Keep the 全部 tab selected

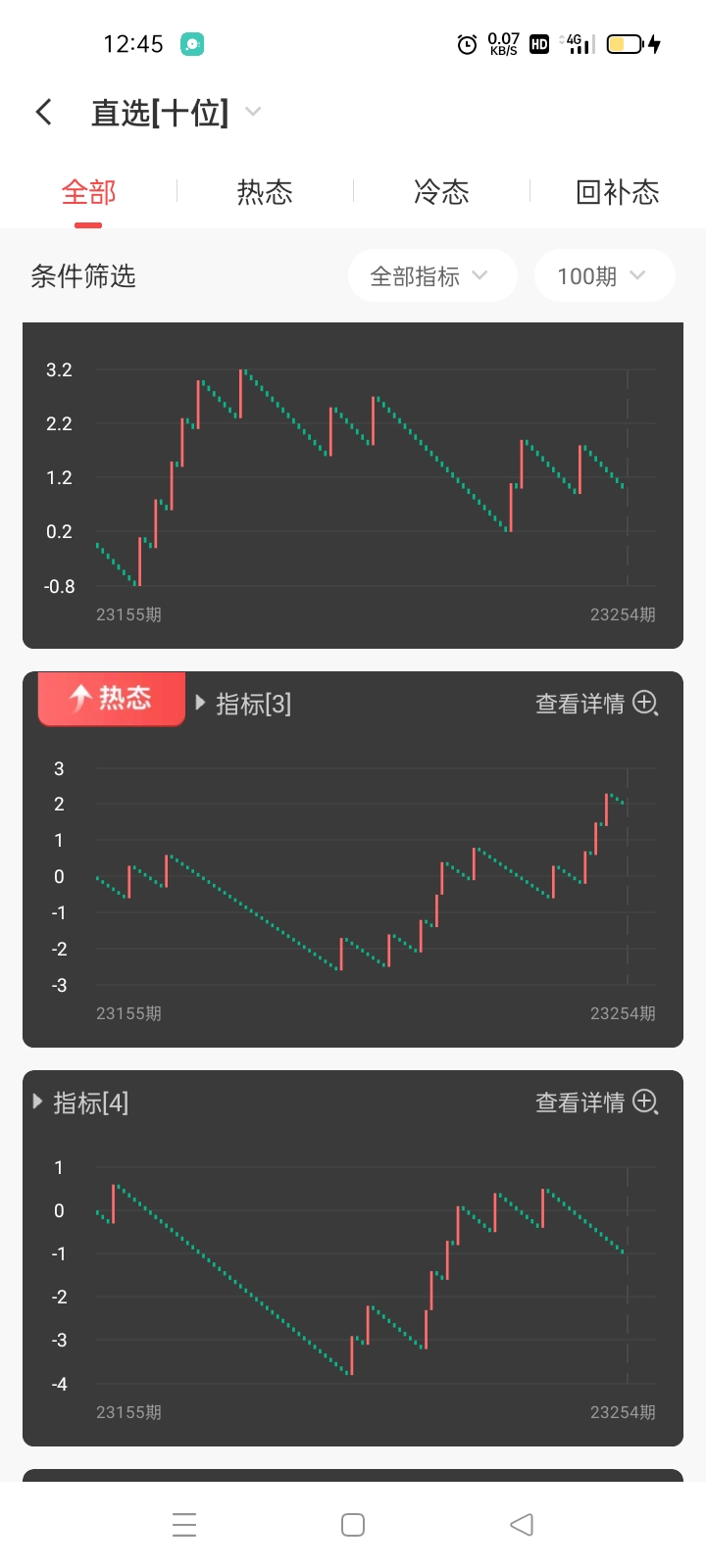[87, 192]
